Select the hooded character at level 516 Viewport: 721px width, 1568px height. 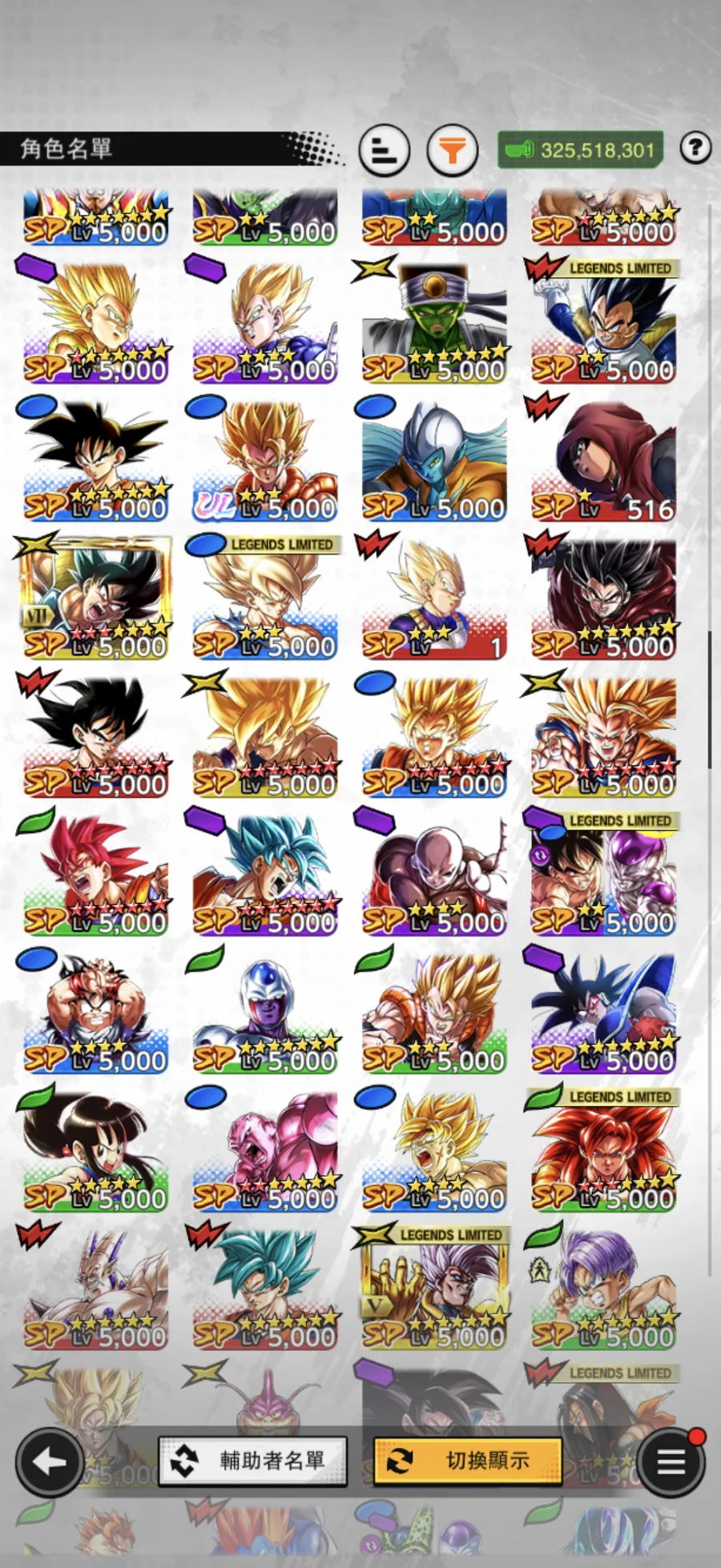point(603,461)
